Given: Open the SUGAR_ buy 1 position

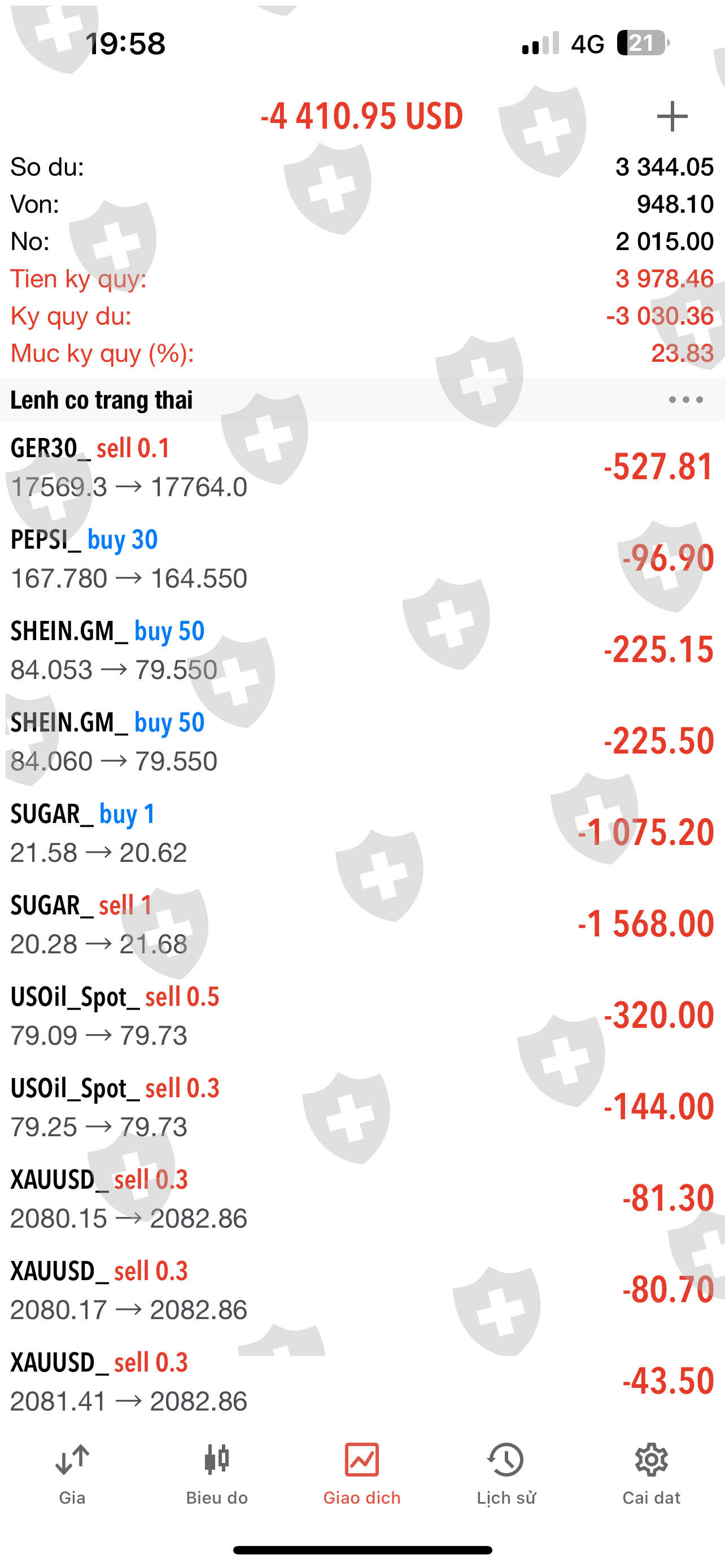Looking at the screenshot, I should [x=361, y=832].
